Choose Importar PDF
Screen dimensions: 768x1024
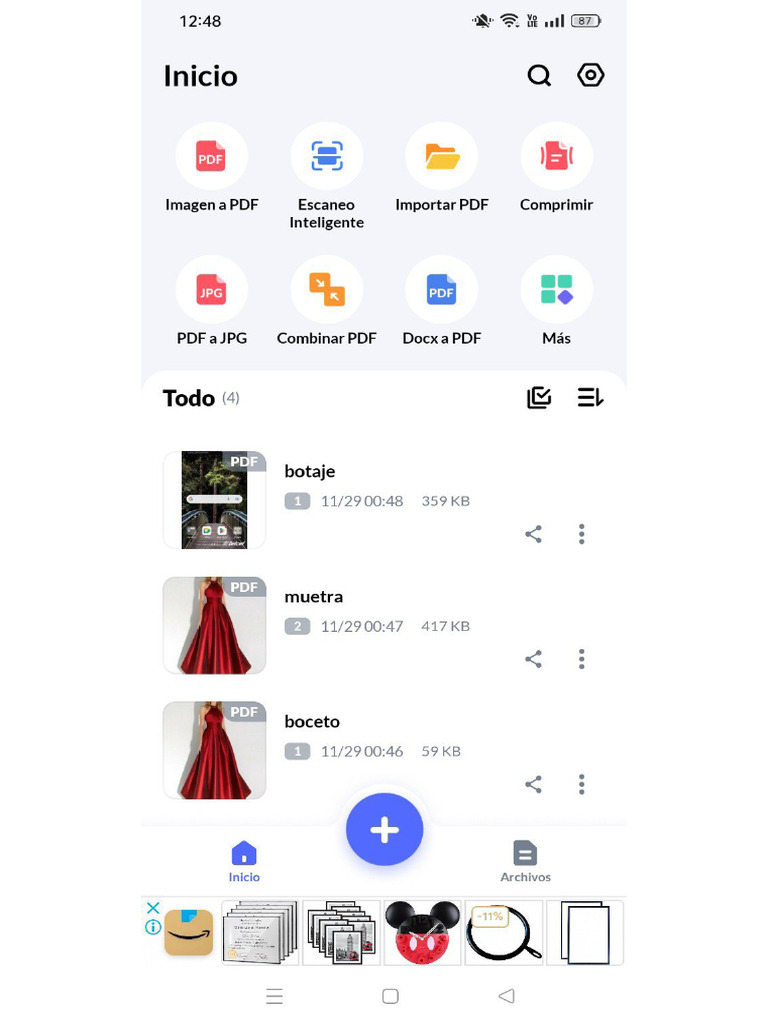pos(441,158)
